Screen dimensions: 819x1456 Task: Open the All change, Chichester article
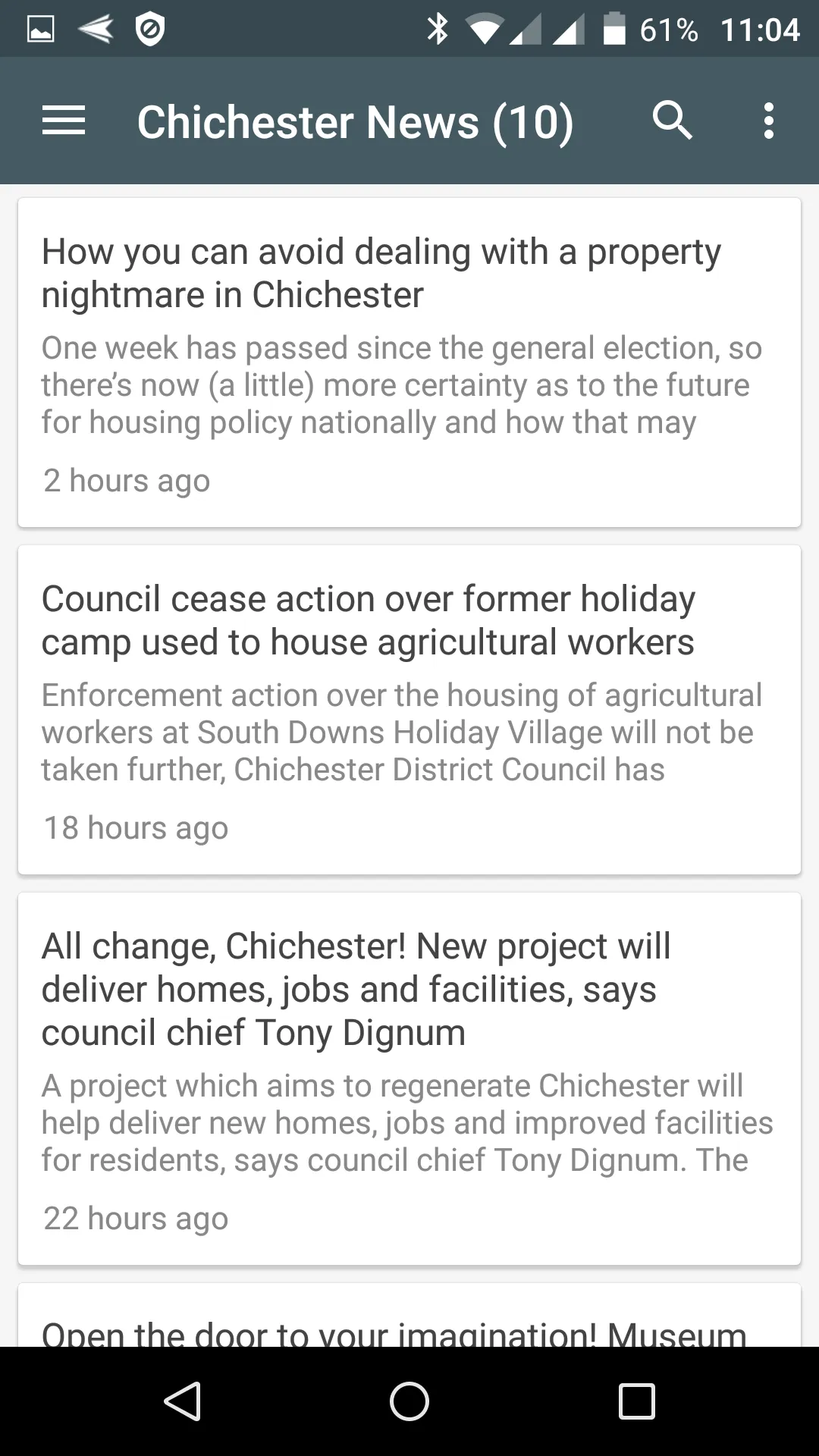[409, 1078]
